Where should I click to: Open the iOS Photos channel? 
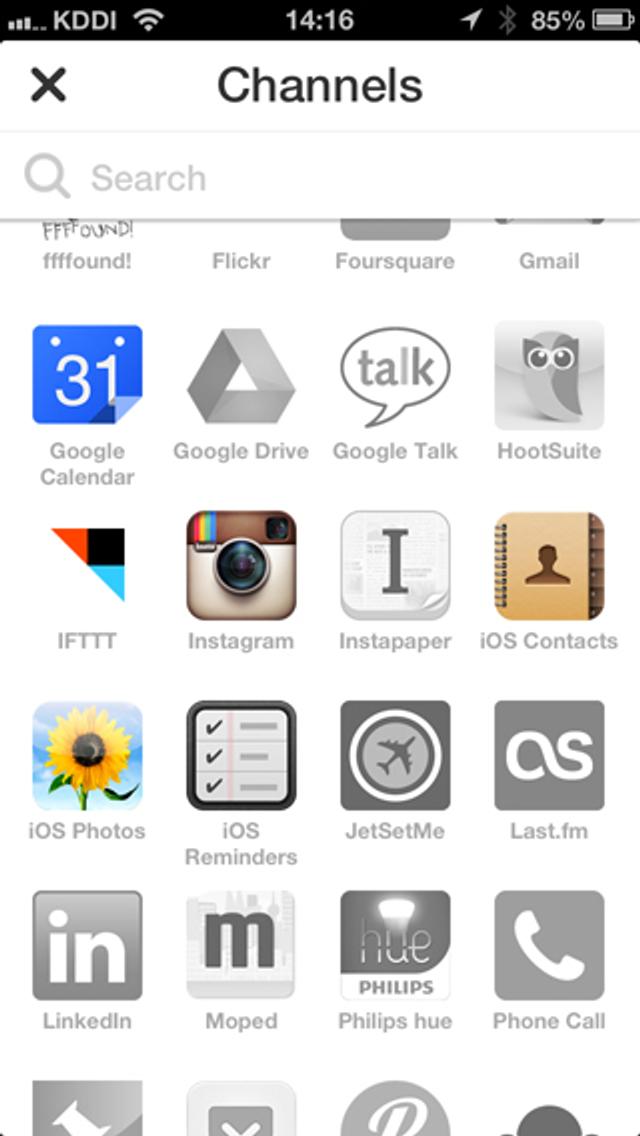click(87, 756)
